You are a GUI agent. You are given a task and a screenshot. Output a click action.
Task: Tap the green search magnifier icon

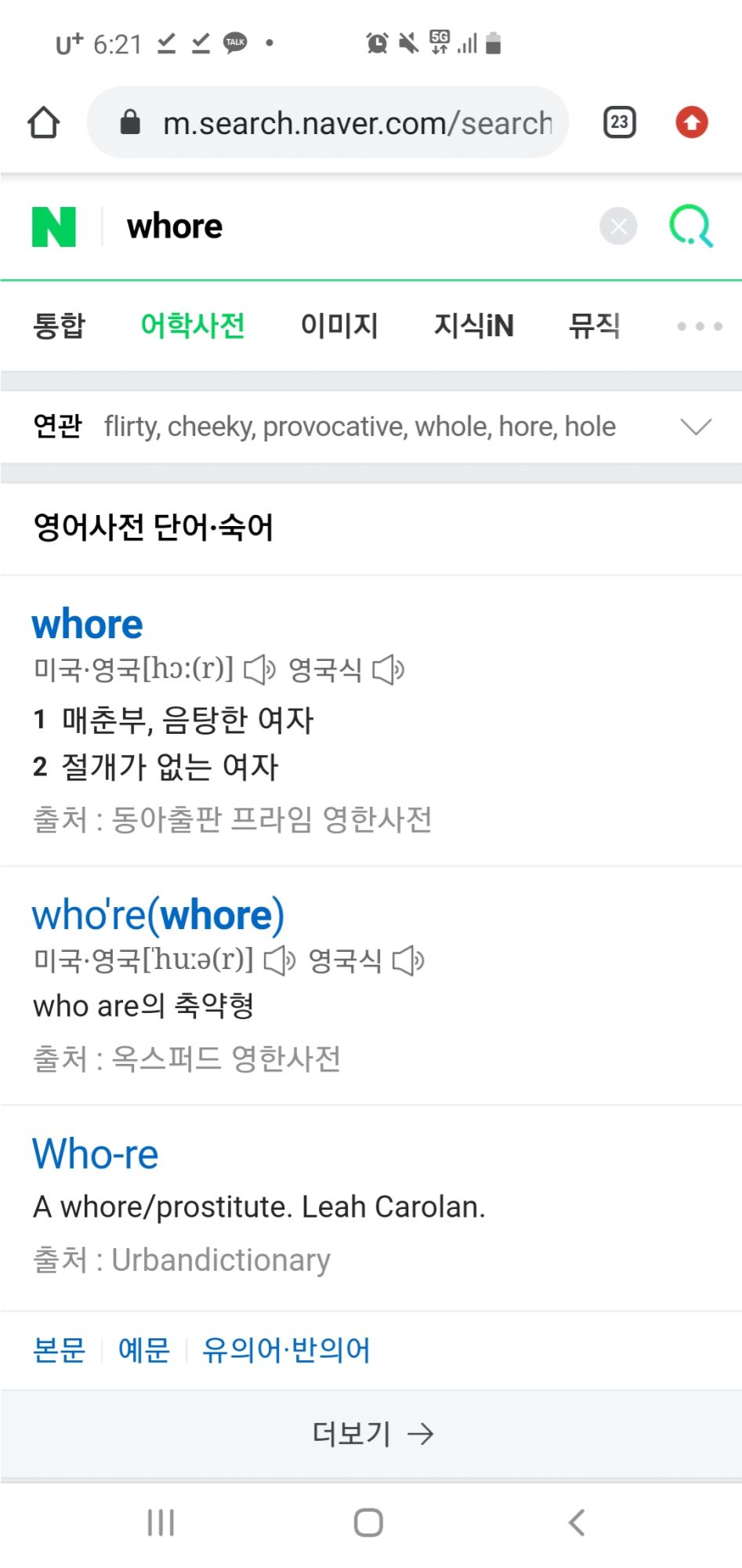click(x=691, y=227)
